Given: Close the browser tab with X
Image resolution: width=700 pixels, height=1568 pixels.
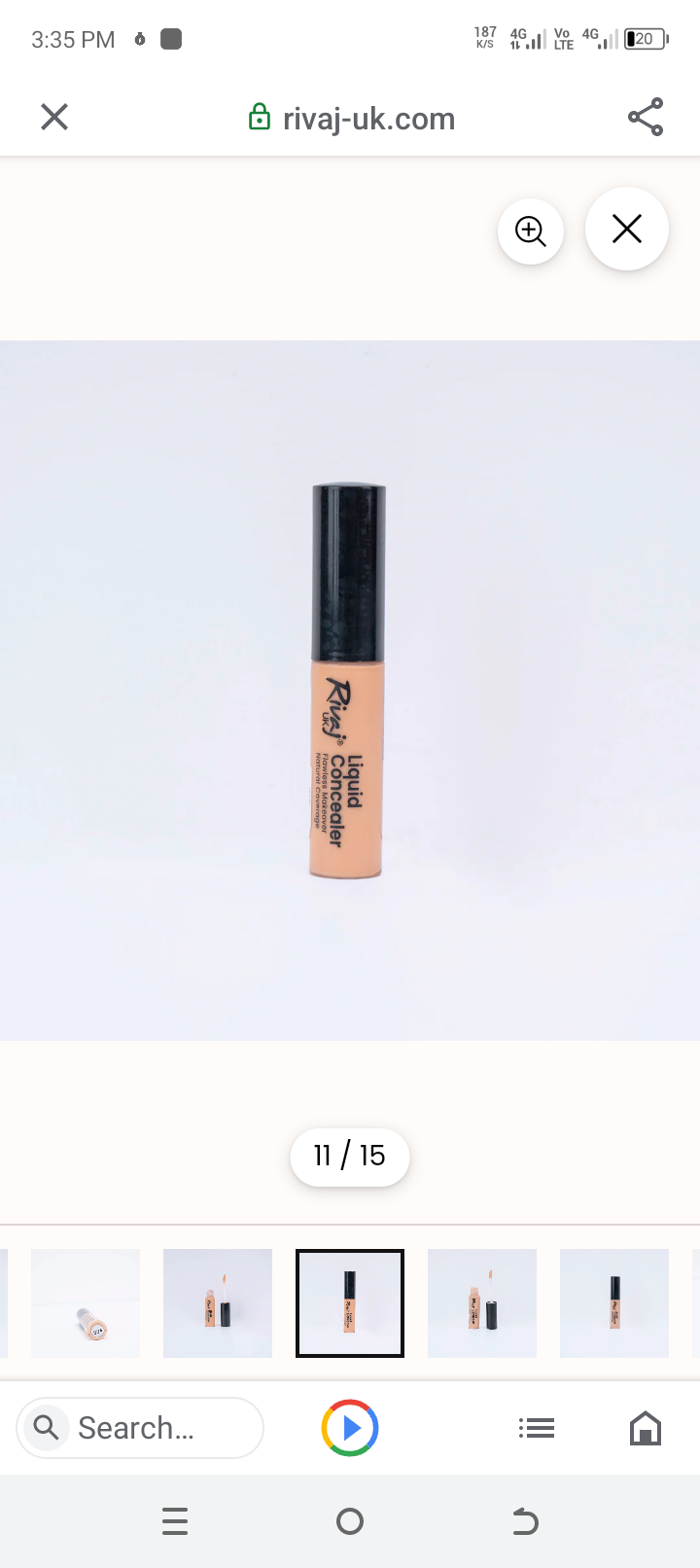Looking at the screenshot, I should [x=54, y=118].
